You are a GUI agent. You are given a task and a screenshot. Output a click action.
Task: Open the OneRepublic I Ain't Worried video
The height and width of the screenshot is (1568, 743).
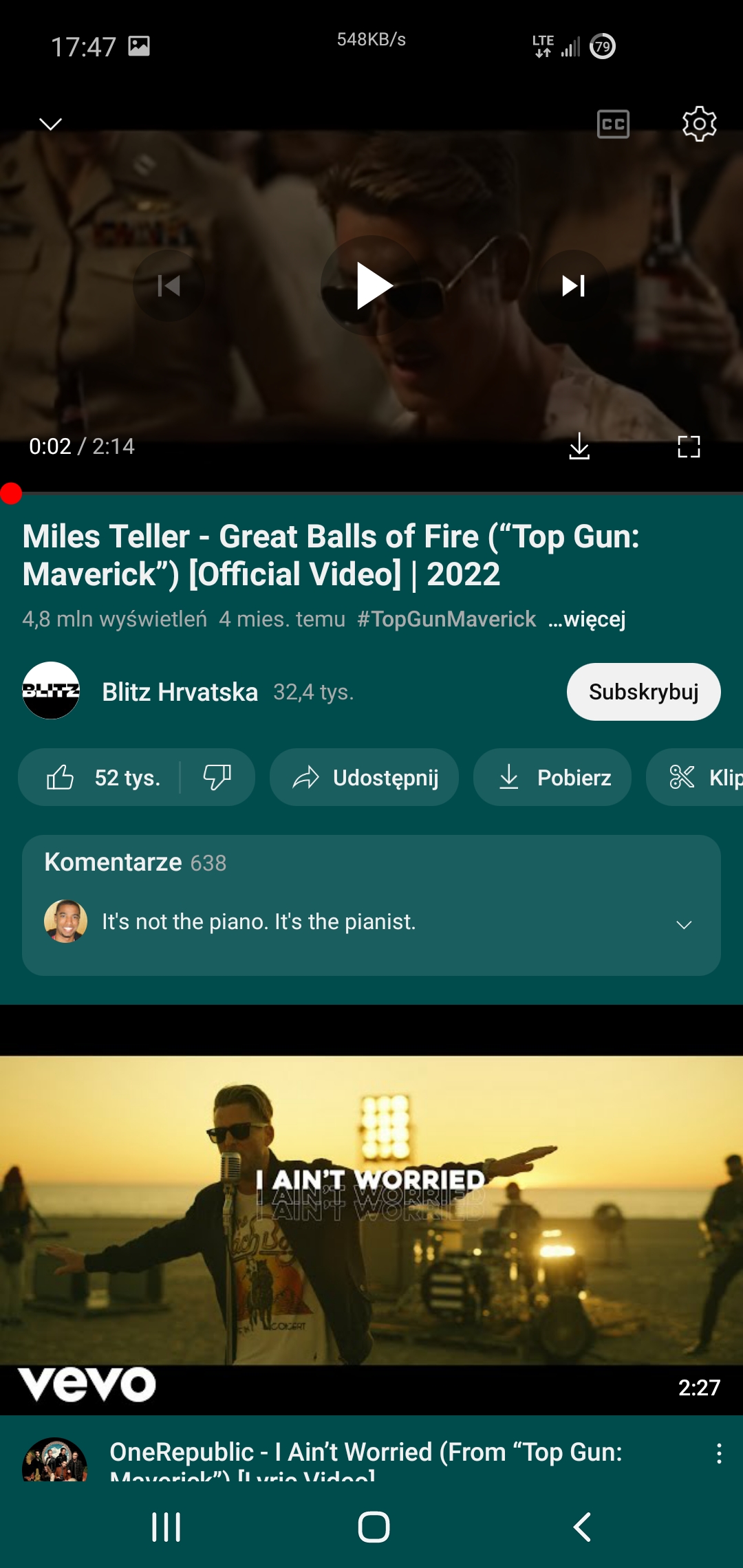click(371, 1210)
